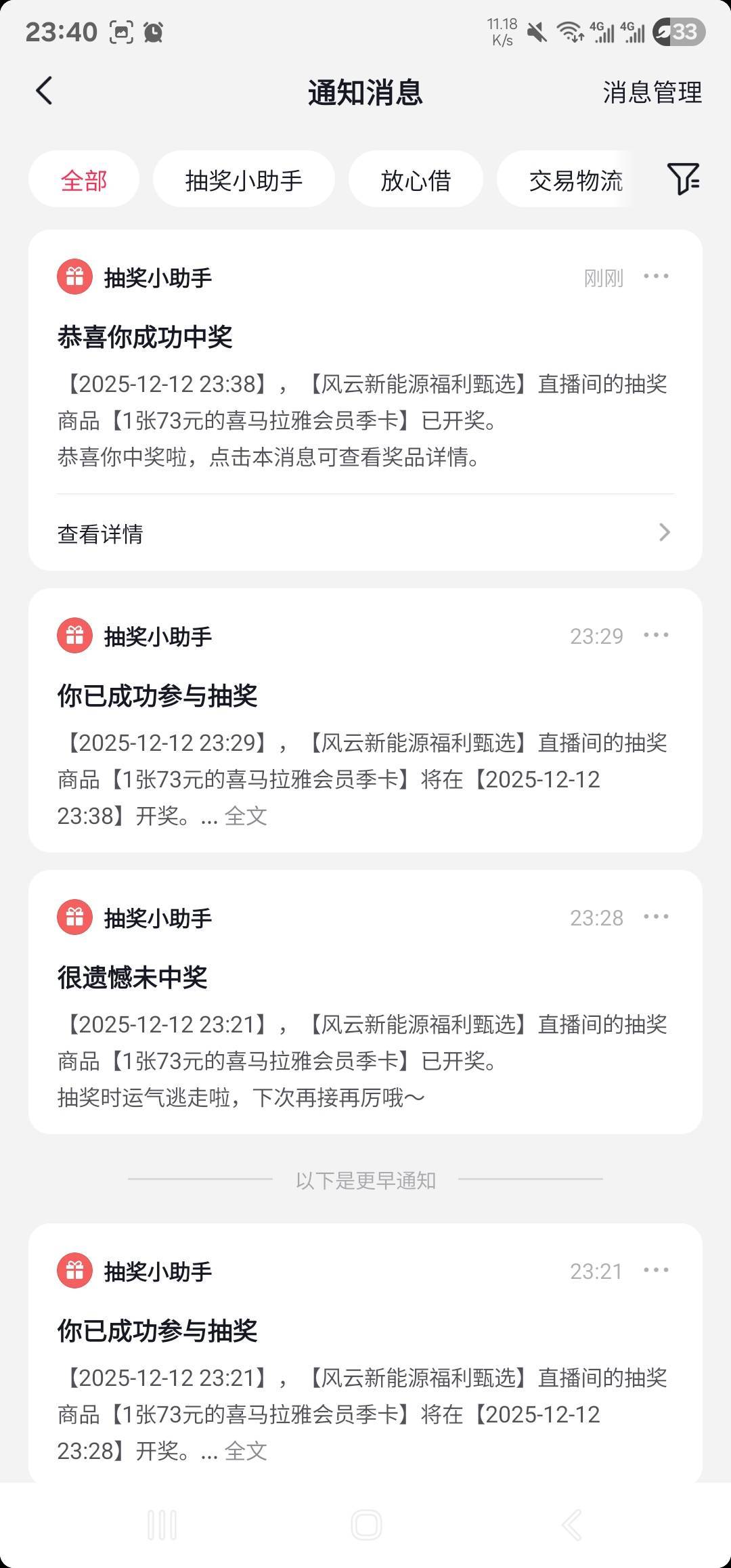Open the message filter funnel icon

point(683,179)
